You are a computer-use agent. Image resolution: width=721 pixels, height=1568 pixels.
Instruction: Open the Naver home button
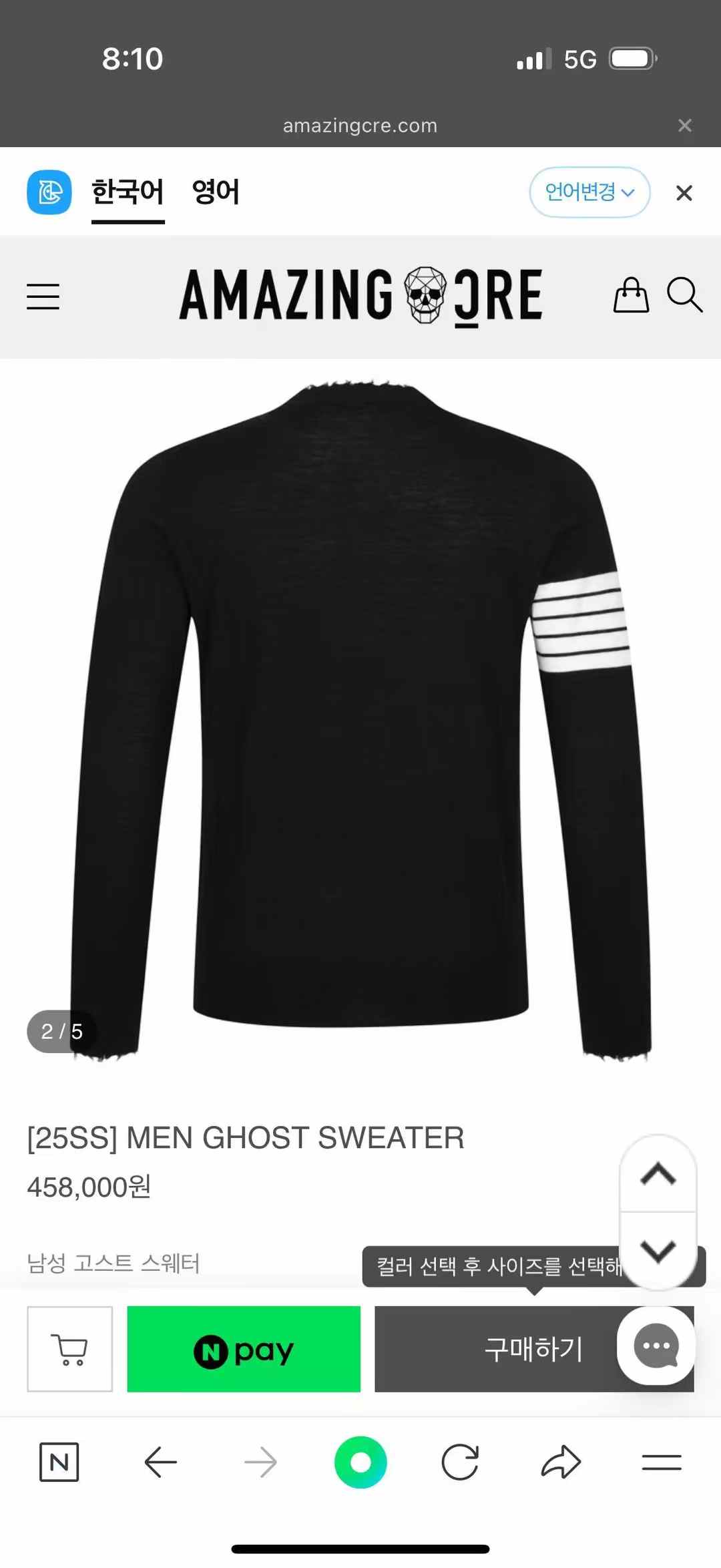(59, 1462)
